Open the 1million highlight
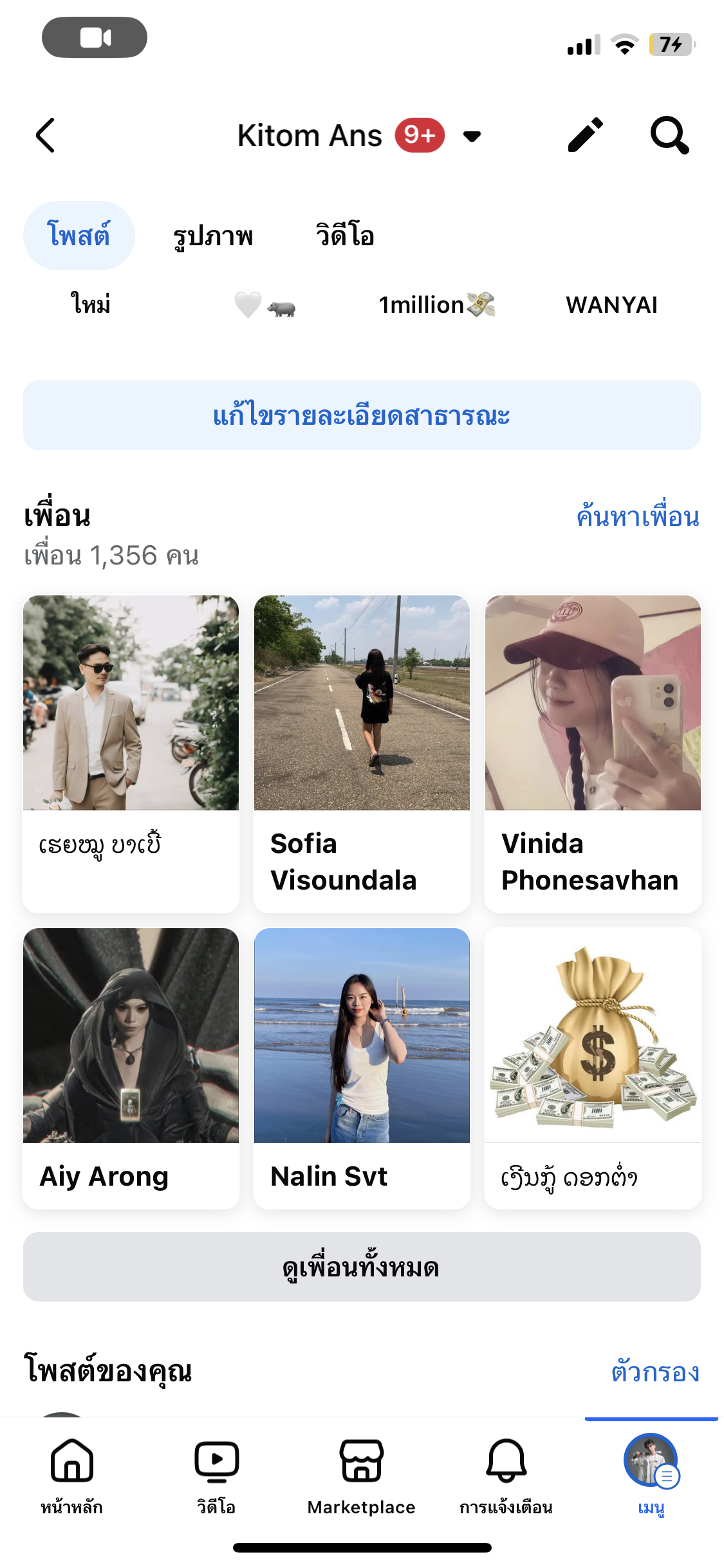 (x=436, y=305)
